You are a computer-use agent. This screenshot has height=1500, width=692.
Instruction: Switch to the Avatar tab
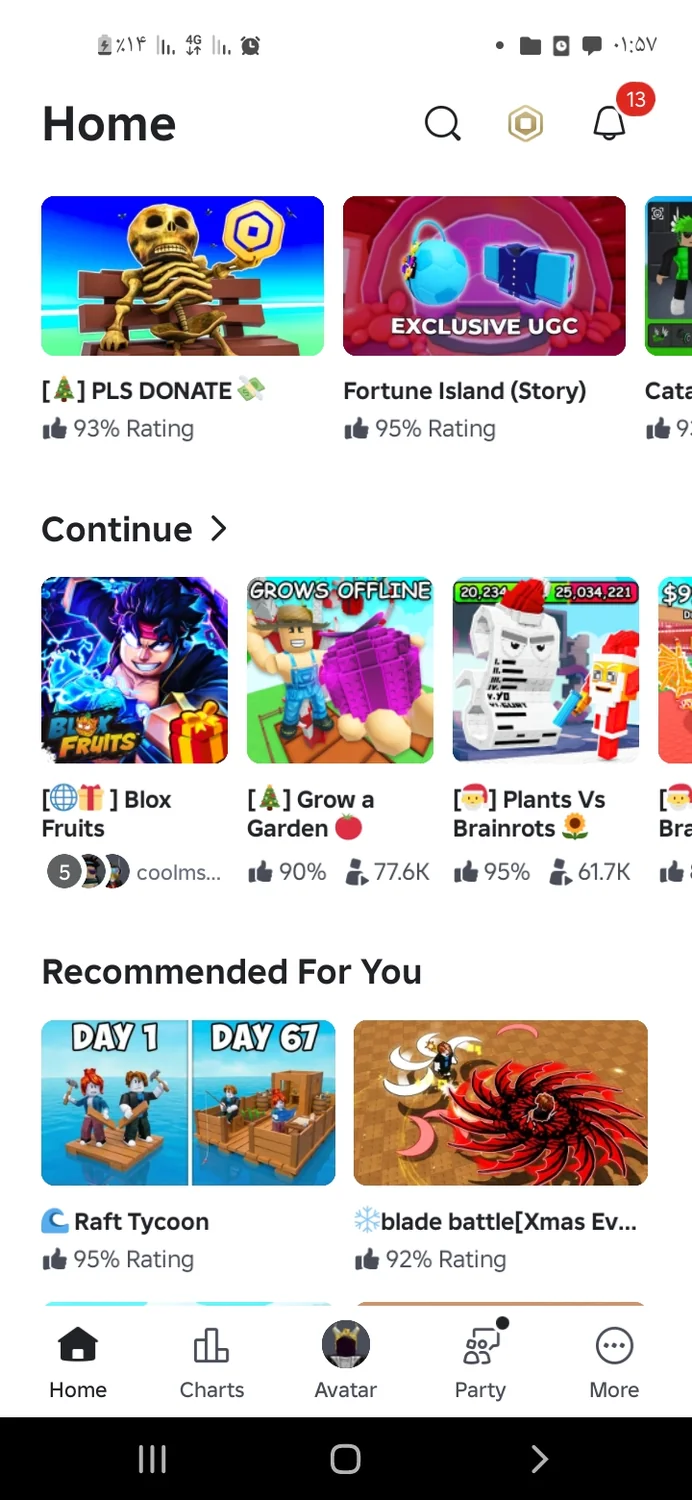346,1362
